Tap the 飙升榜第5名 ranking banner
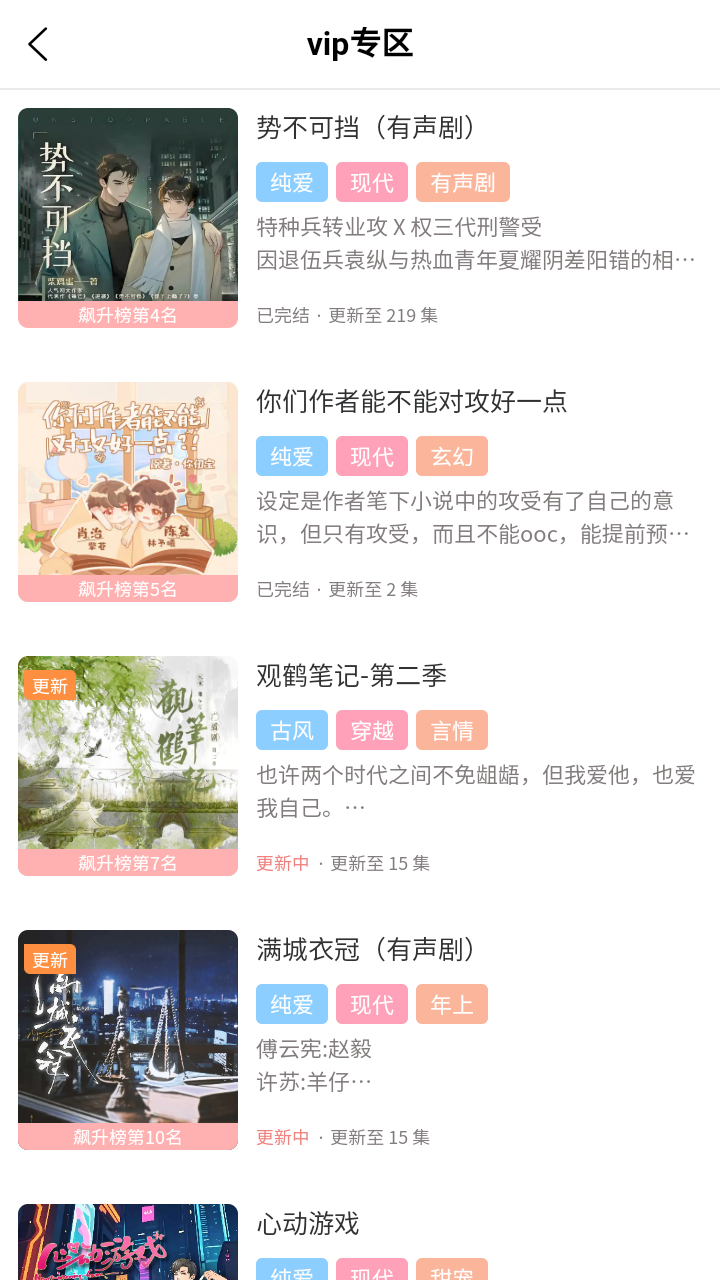The image size is (720, 1280). (128, 589)
